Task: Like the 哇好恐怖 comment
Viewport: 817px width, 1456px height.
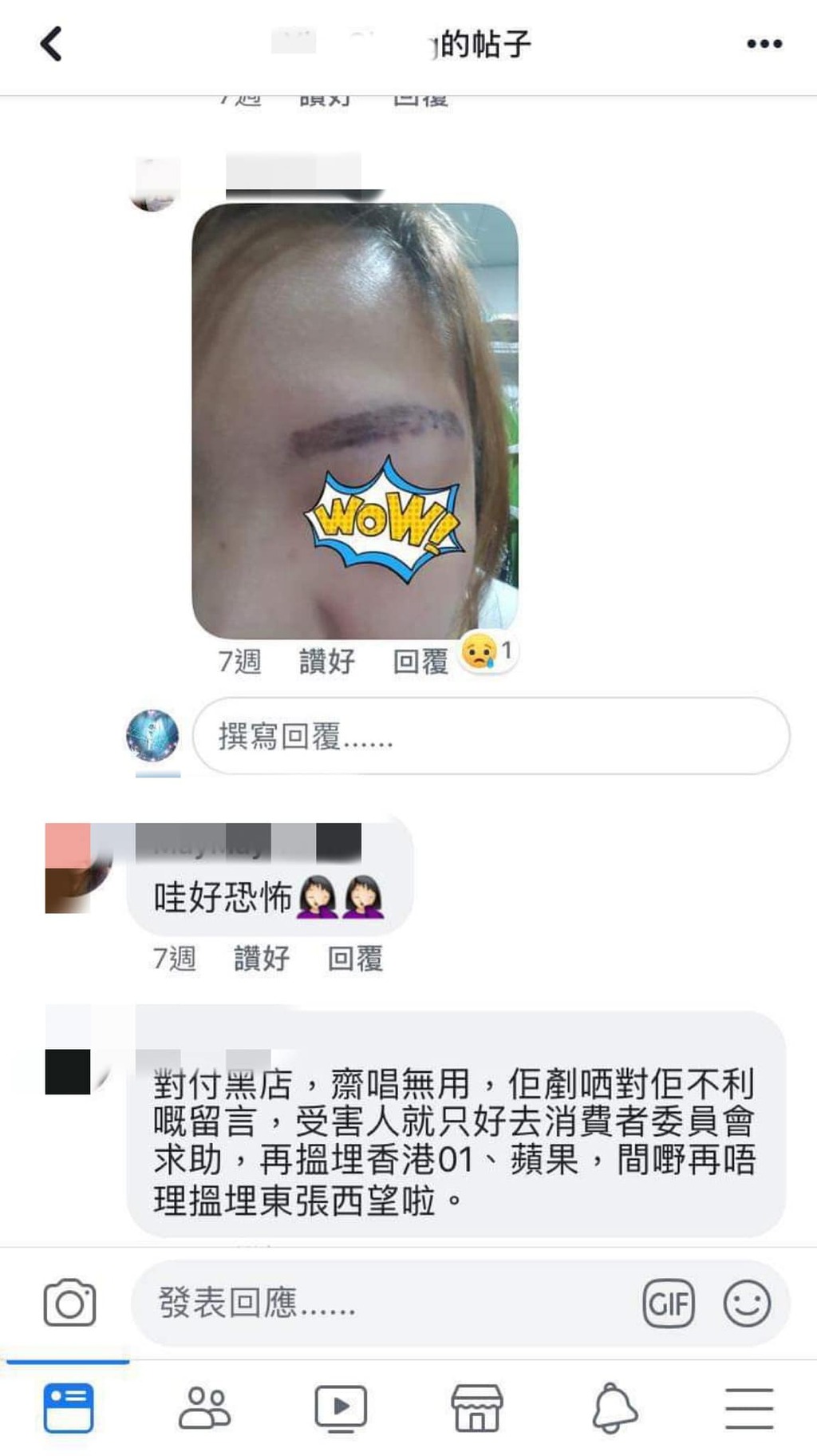Action: [x=261, y=958]
